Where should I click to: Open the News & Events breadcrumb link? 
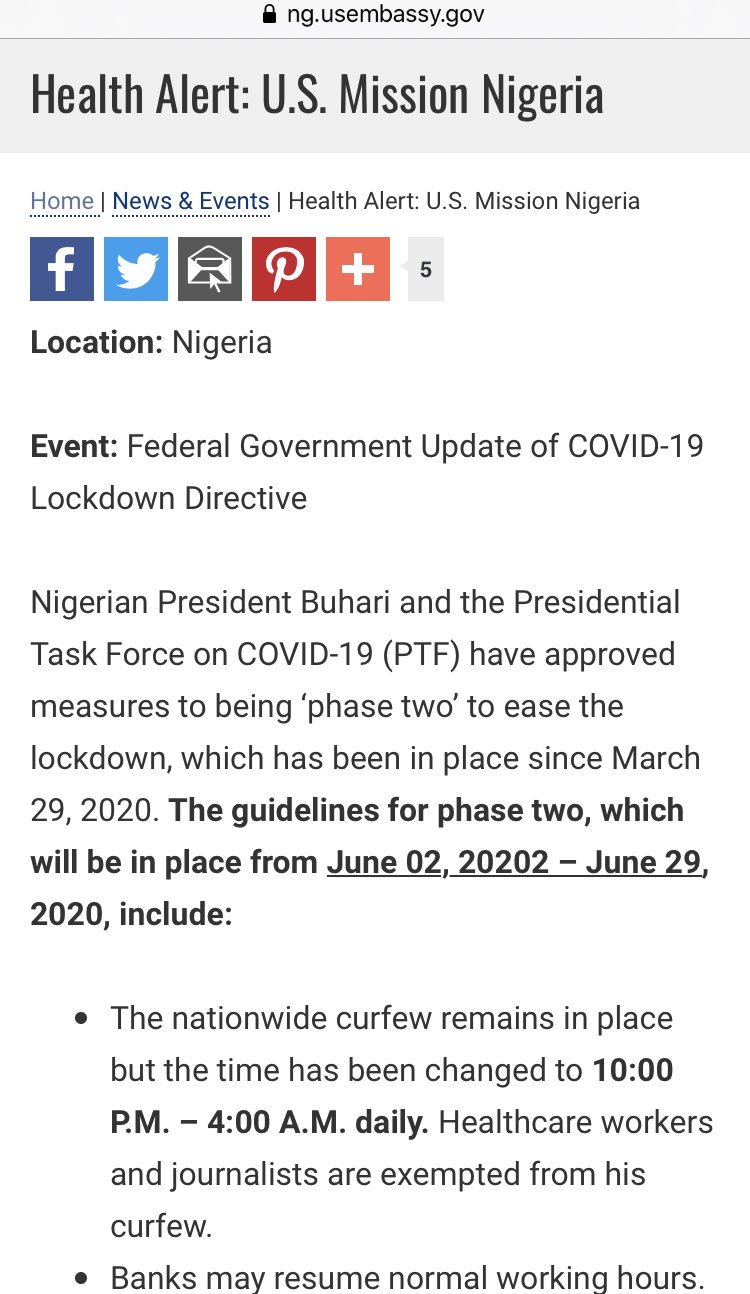coord(191,201)
